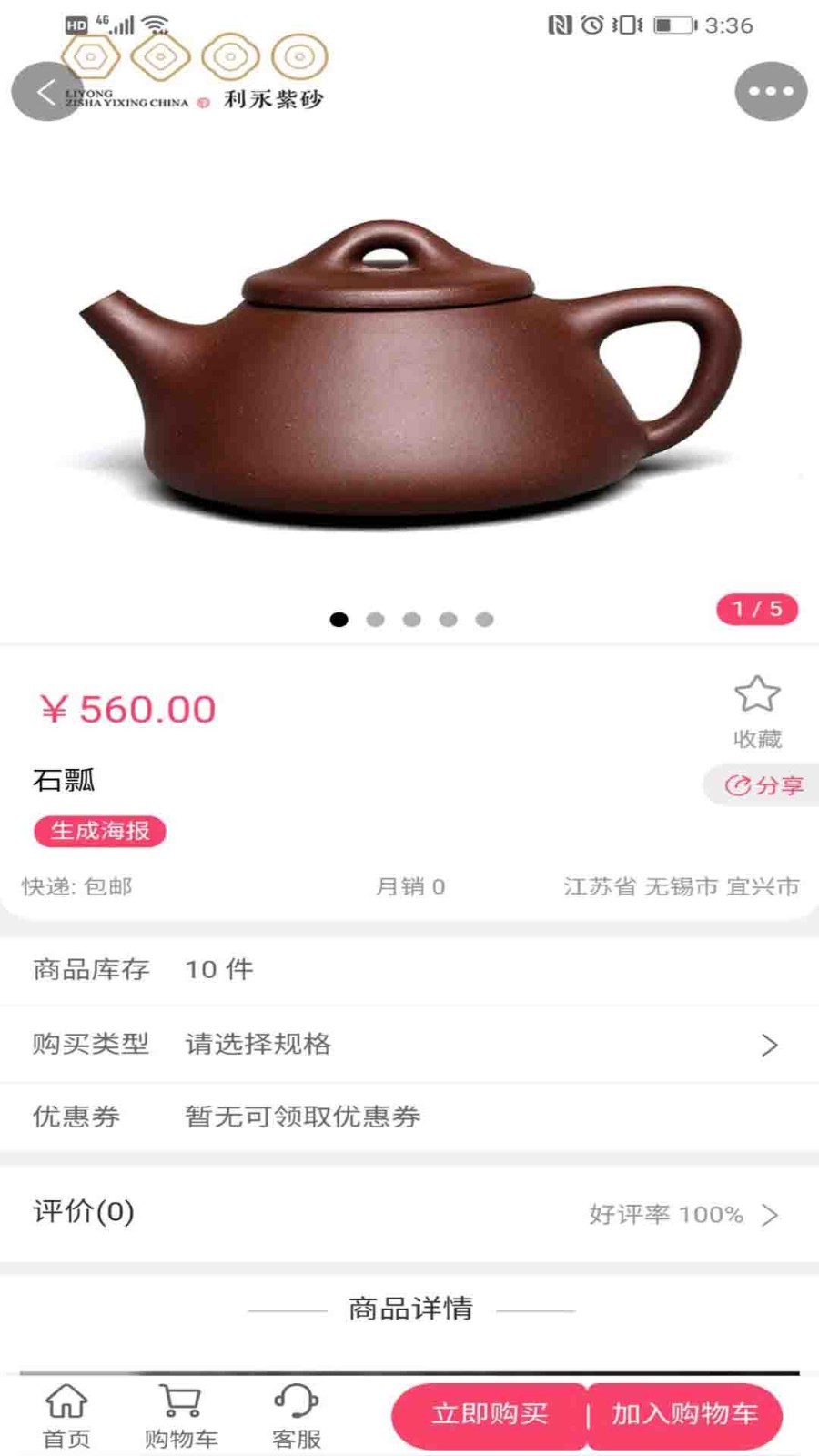This screenshot has width=819, height=1456.
Task: Open the 商品详情 product details section
Action: pos(409,1308)
